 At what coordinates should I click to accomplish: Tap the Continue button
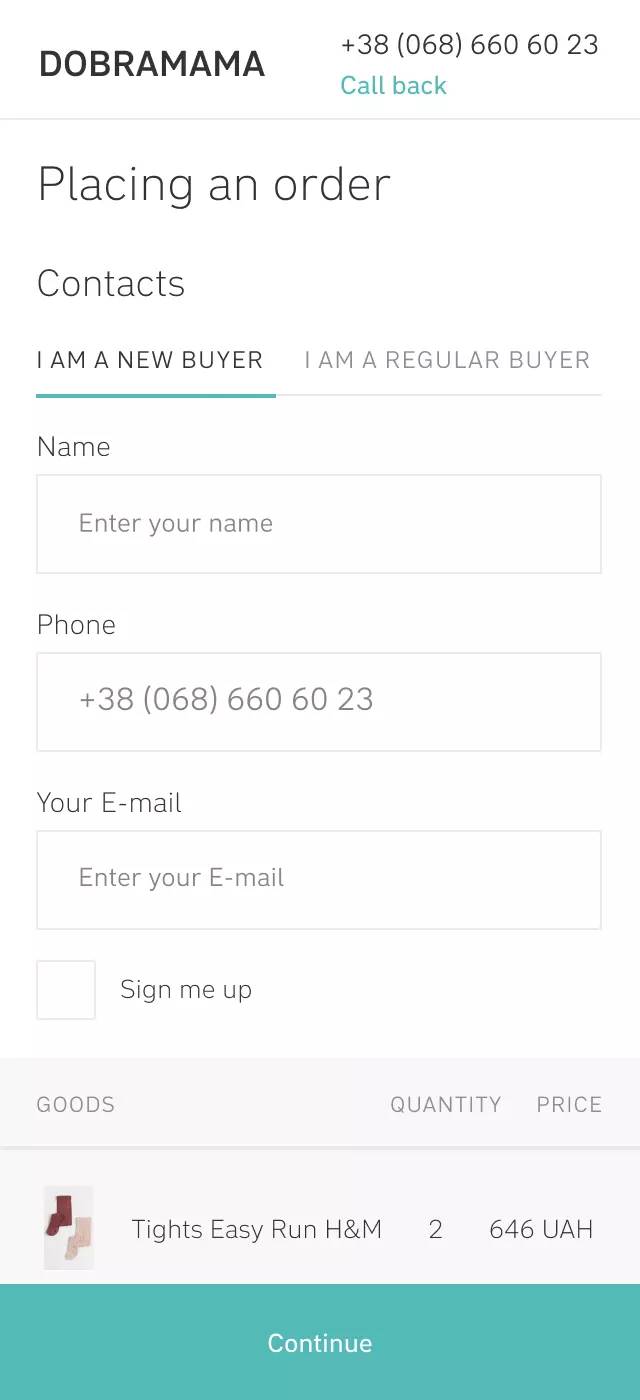pos(320,1342)
